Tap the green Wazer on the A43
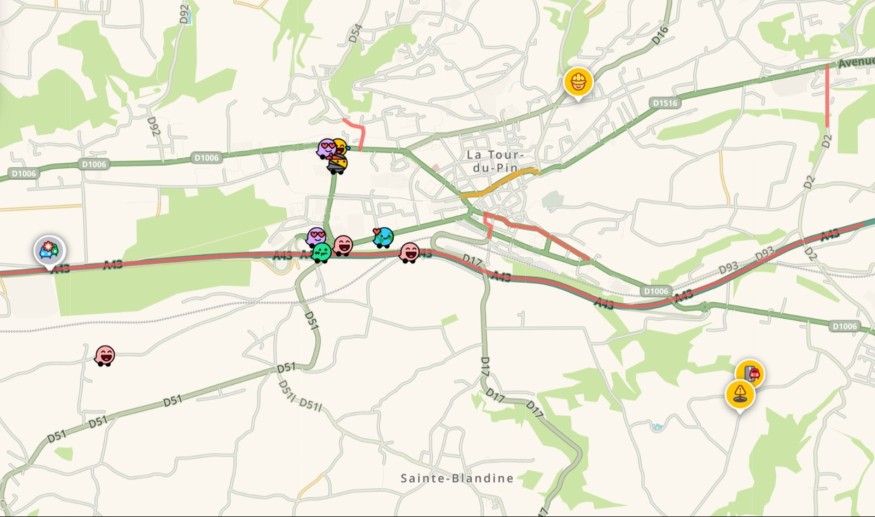This screenshot has width=875, height=517. pos(321,253)
